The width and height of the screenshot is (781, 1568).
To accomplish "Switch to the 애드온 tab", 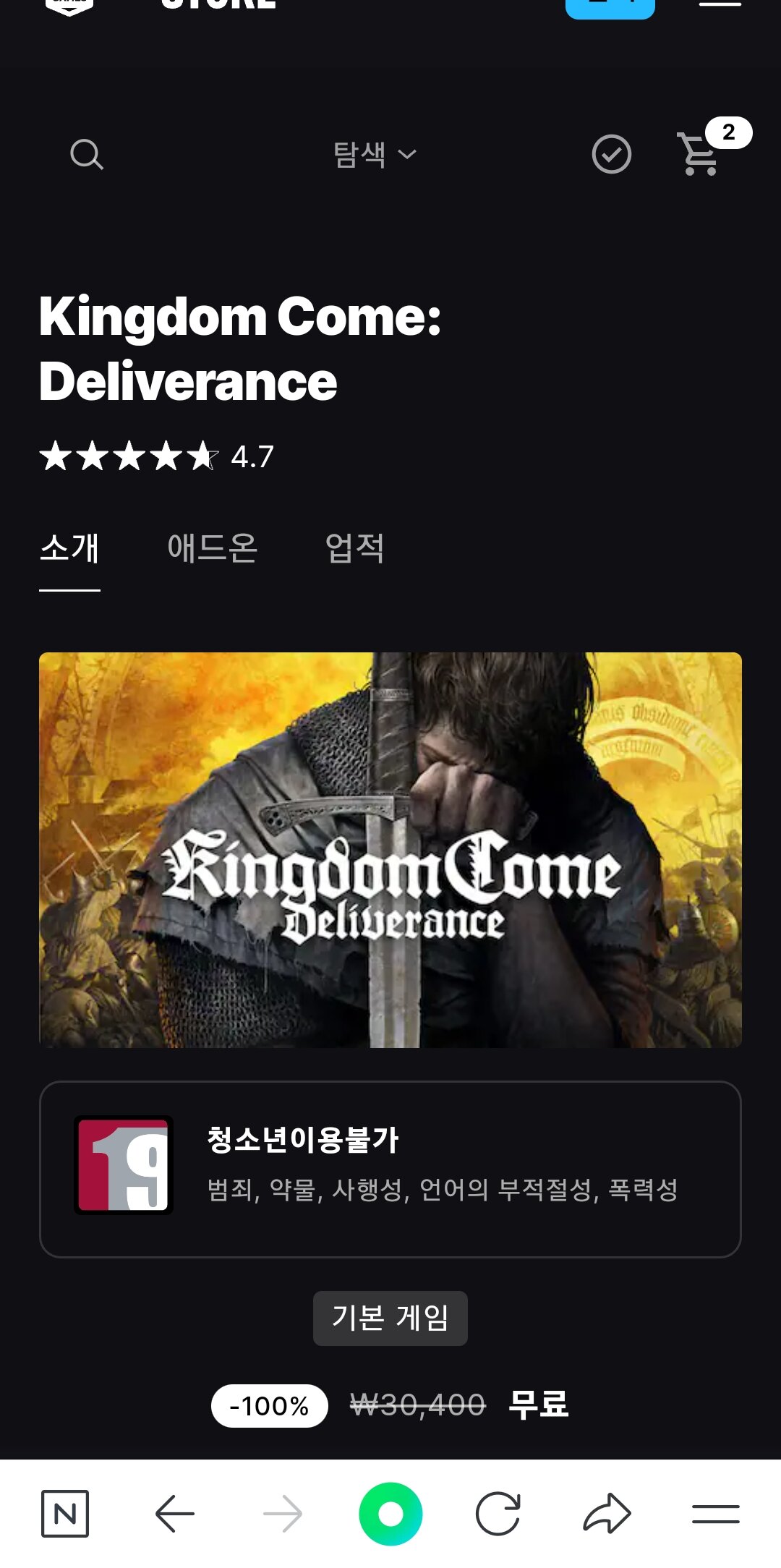I will click(212, 547).
